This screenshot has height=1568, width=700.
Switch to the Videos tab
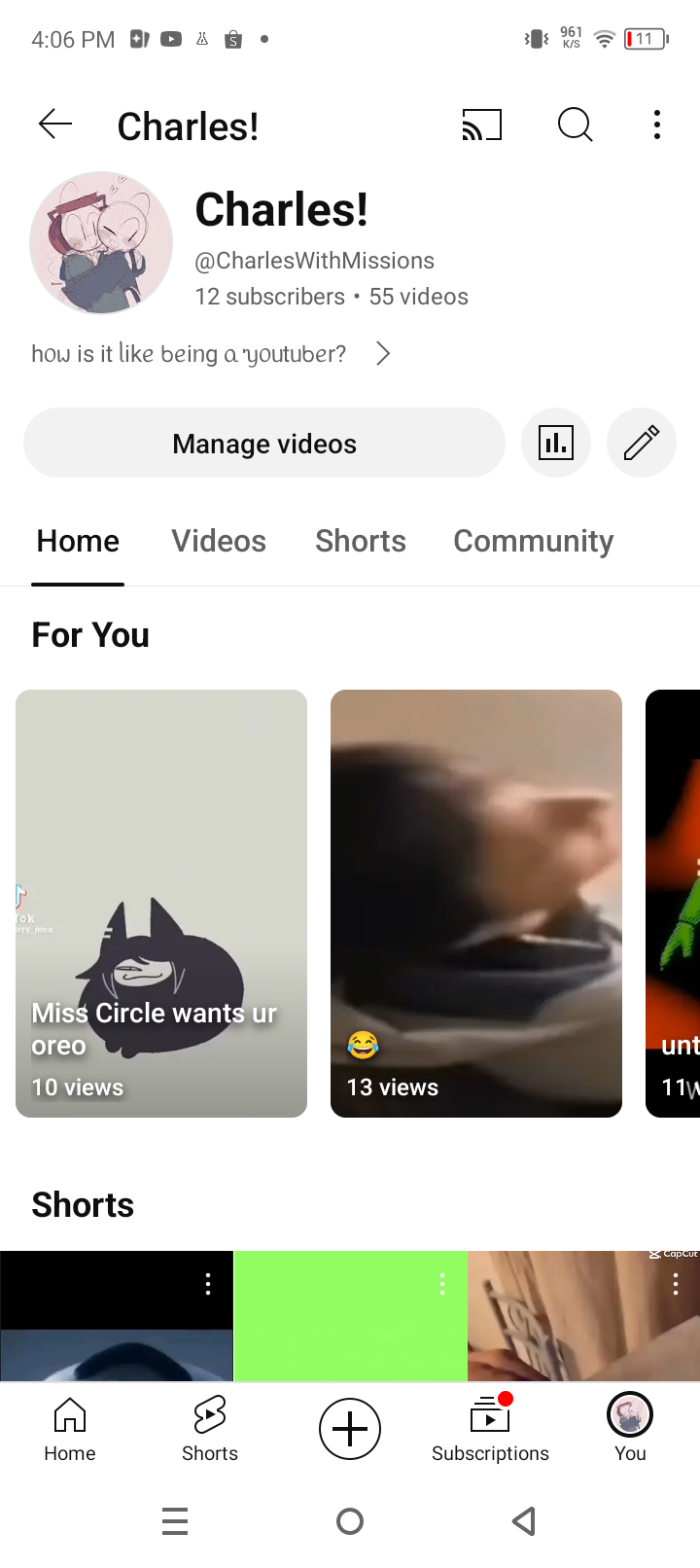tap(219, 541)
